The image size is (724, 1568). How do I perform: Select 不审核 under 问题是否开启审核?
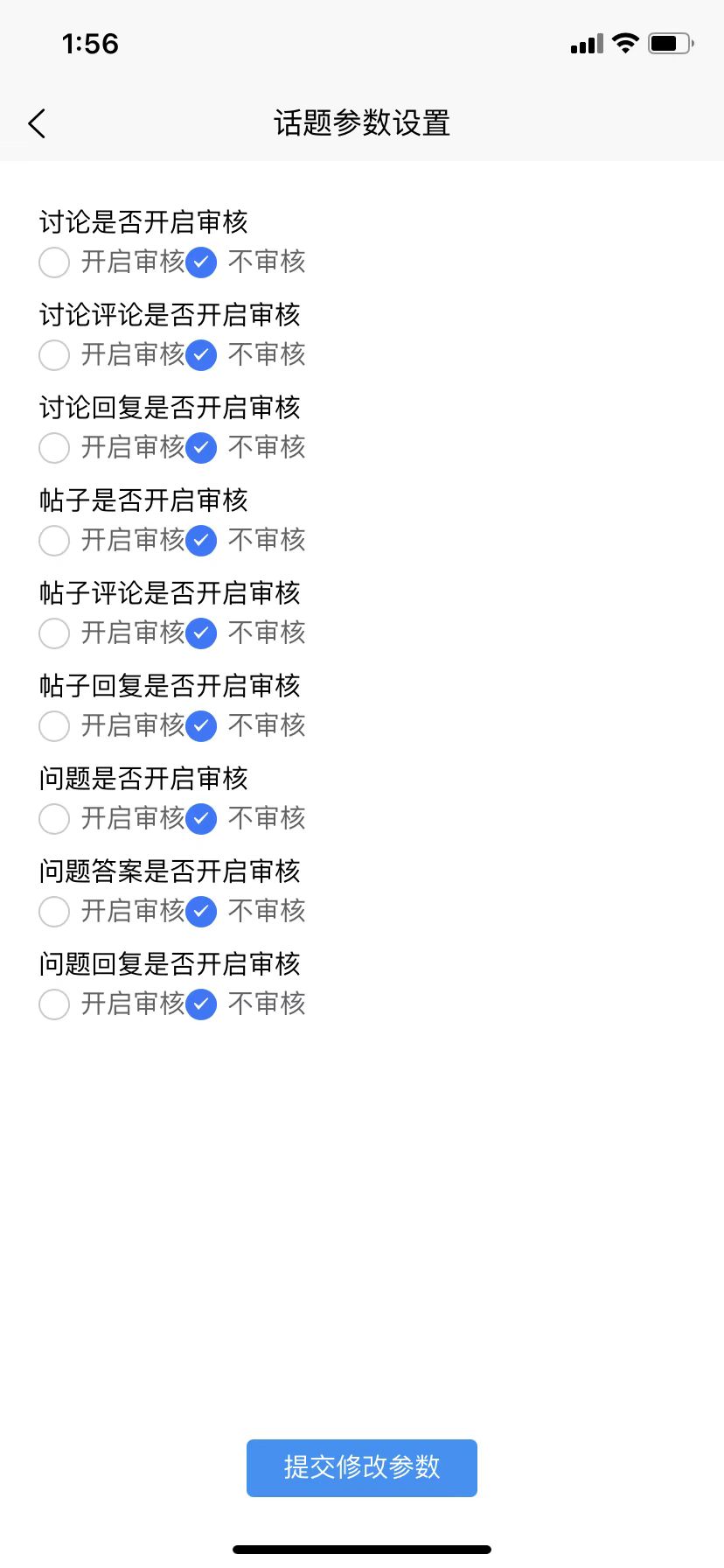coord(202,819)
